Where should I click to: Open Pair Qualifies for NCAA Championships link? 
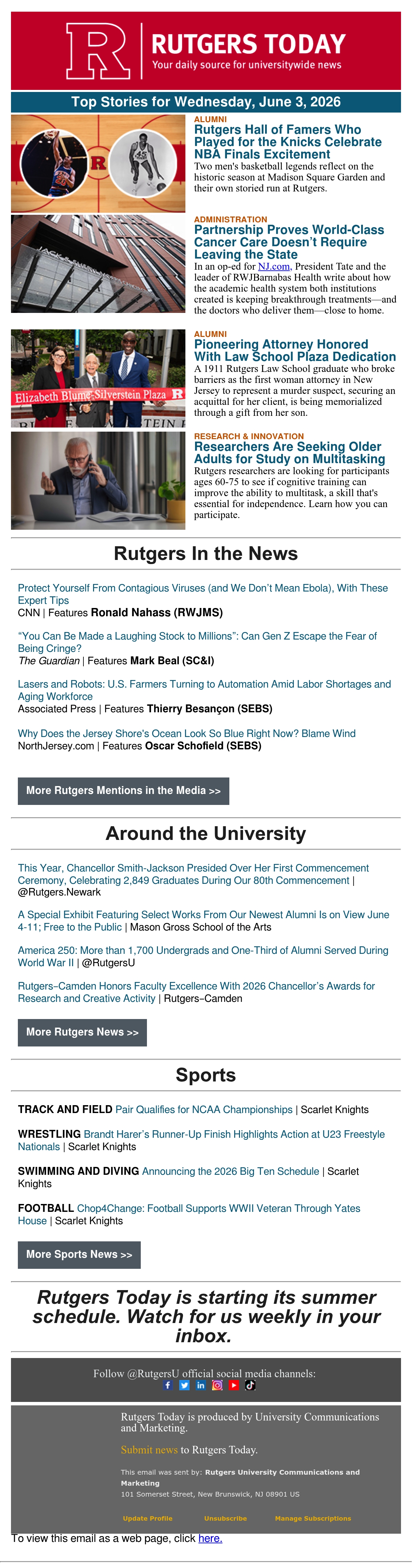pyautogui.click(x=204, y=1110)
